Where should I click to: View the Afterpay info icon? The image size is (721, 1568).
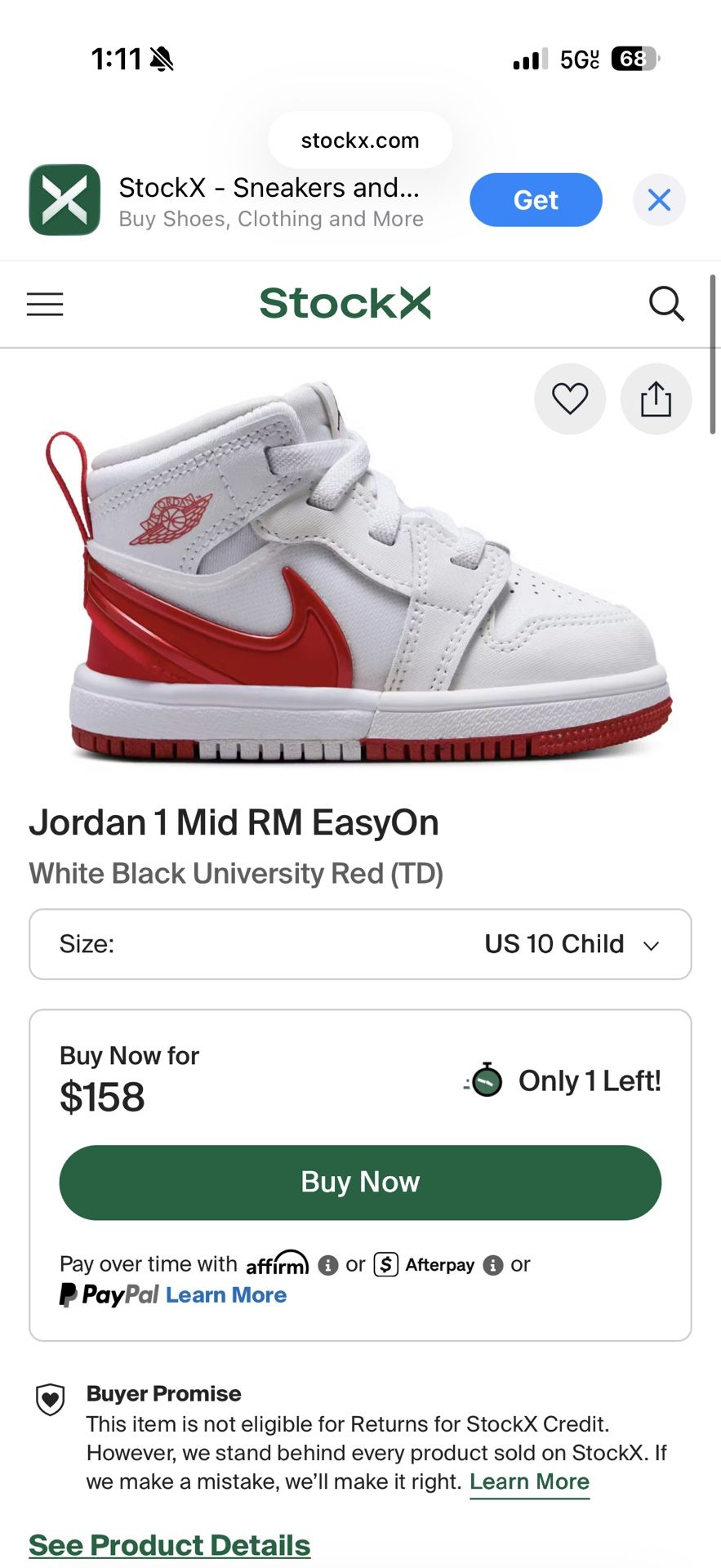pyautogui.click(x=493, y=1265)
